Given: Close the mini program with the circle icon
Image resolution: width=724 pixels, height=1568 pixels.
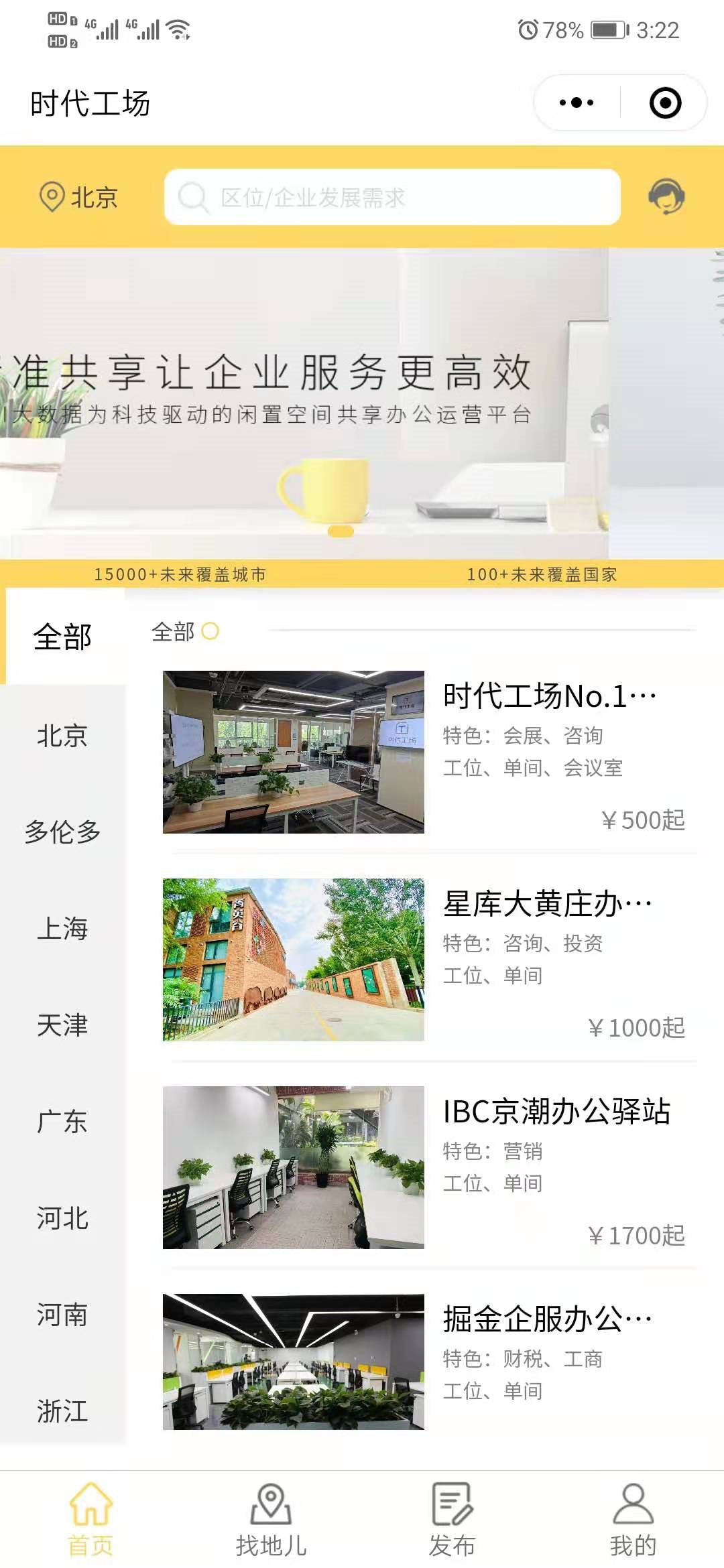Looking at the screenshot, I should pos(665,103).
